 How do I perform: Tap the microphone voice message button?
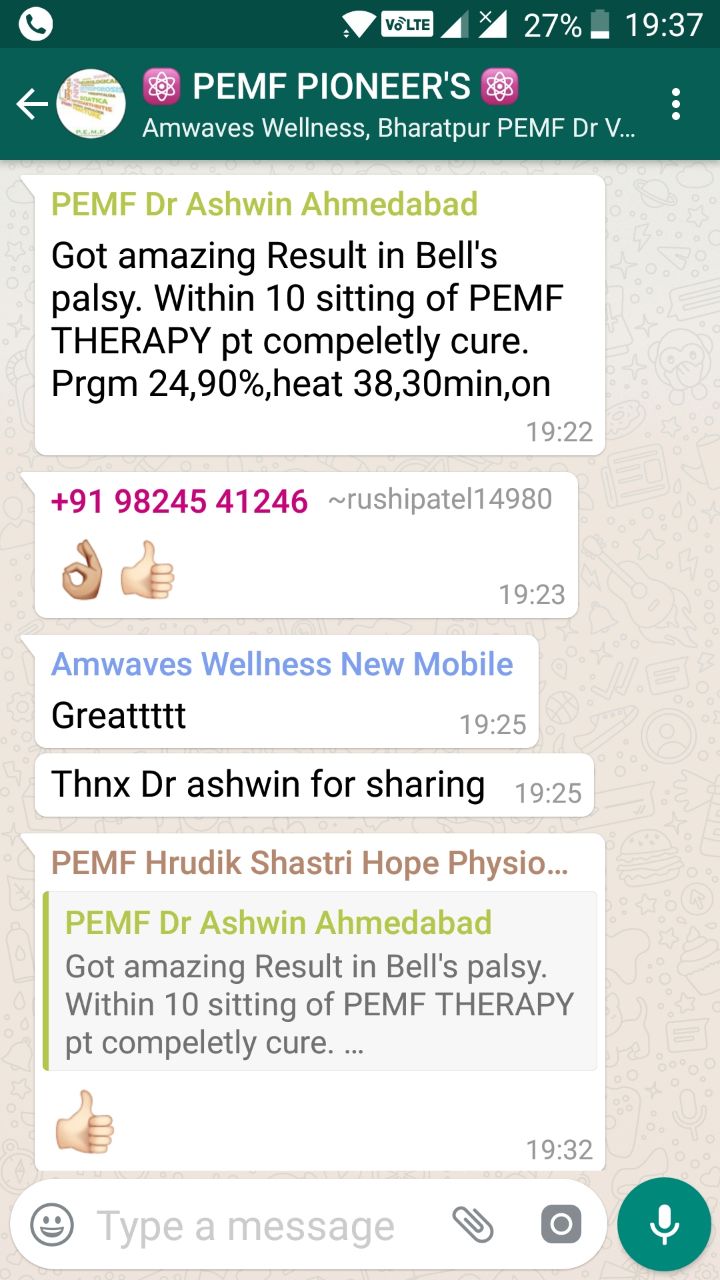click(664, 1224)
